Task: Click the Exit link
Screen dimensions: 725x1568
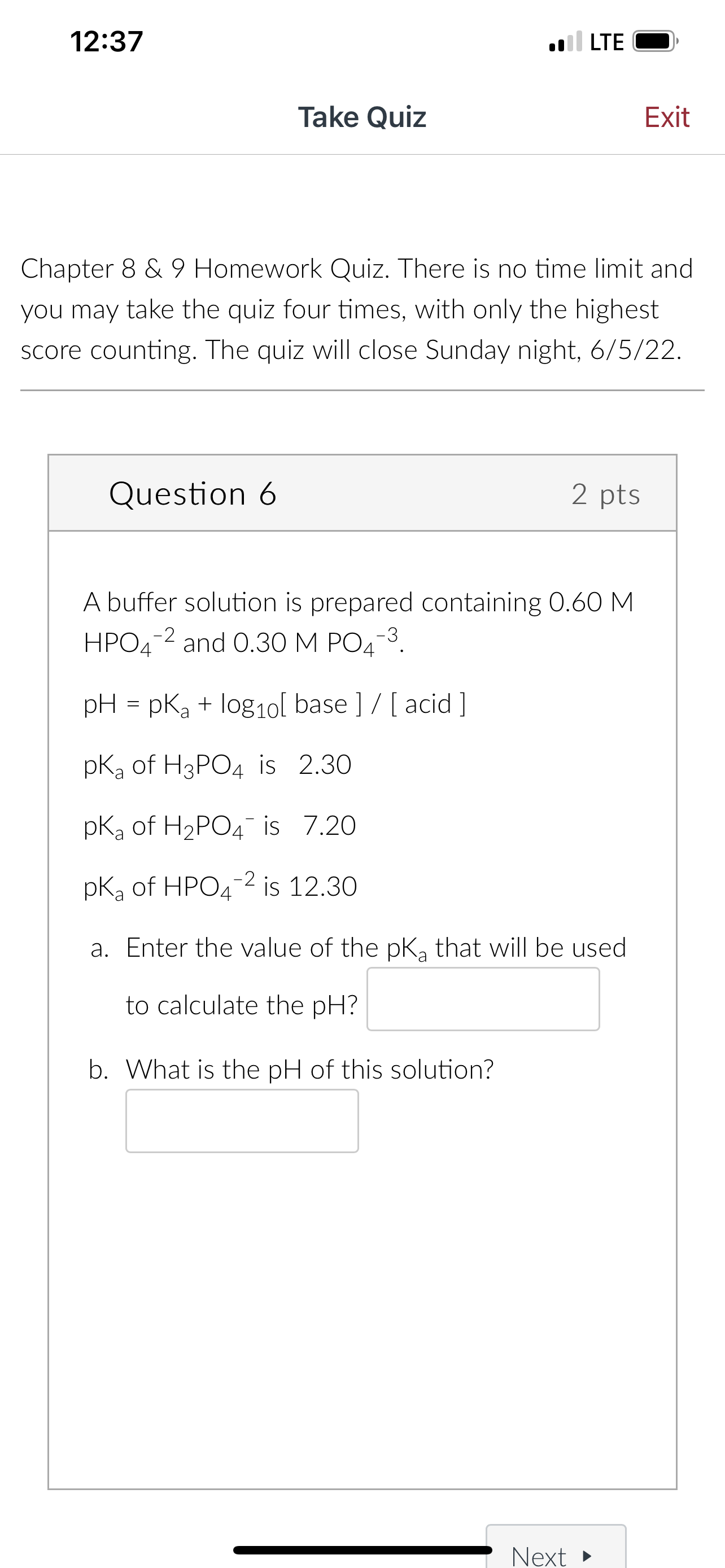Action: point(667,117)
